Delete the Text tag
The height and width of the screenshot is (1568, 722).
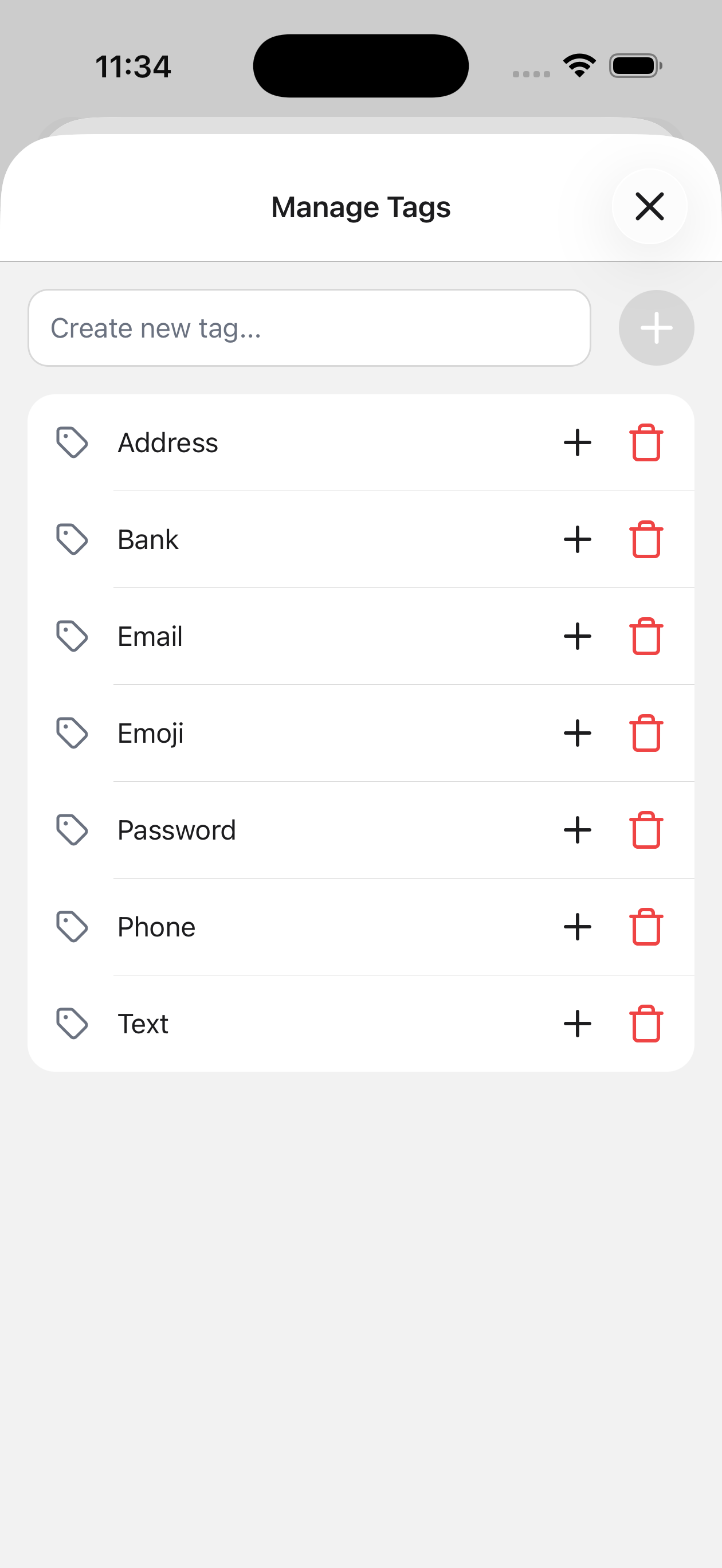pos(646,1023)
